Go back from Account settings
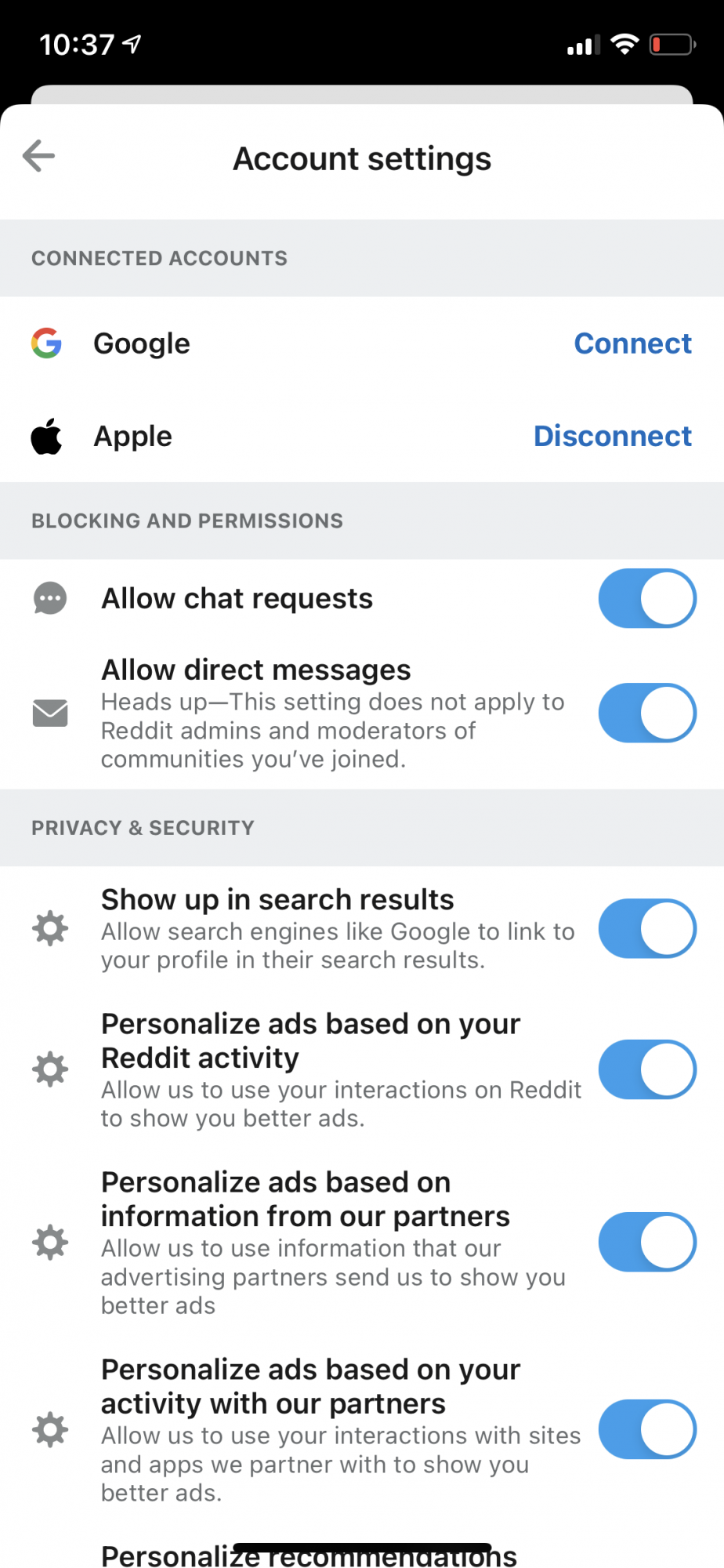The width and height of the screenshot is (724, 1568). [39, 156]
